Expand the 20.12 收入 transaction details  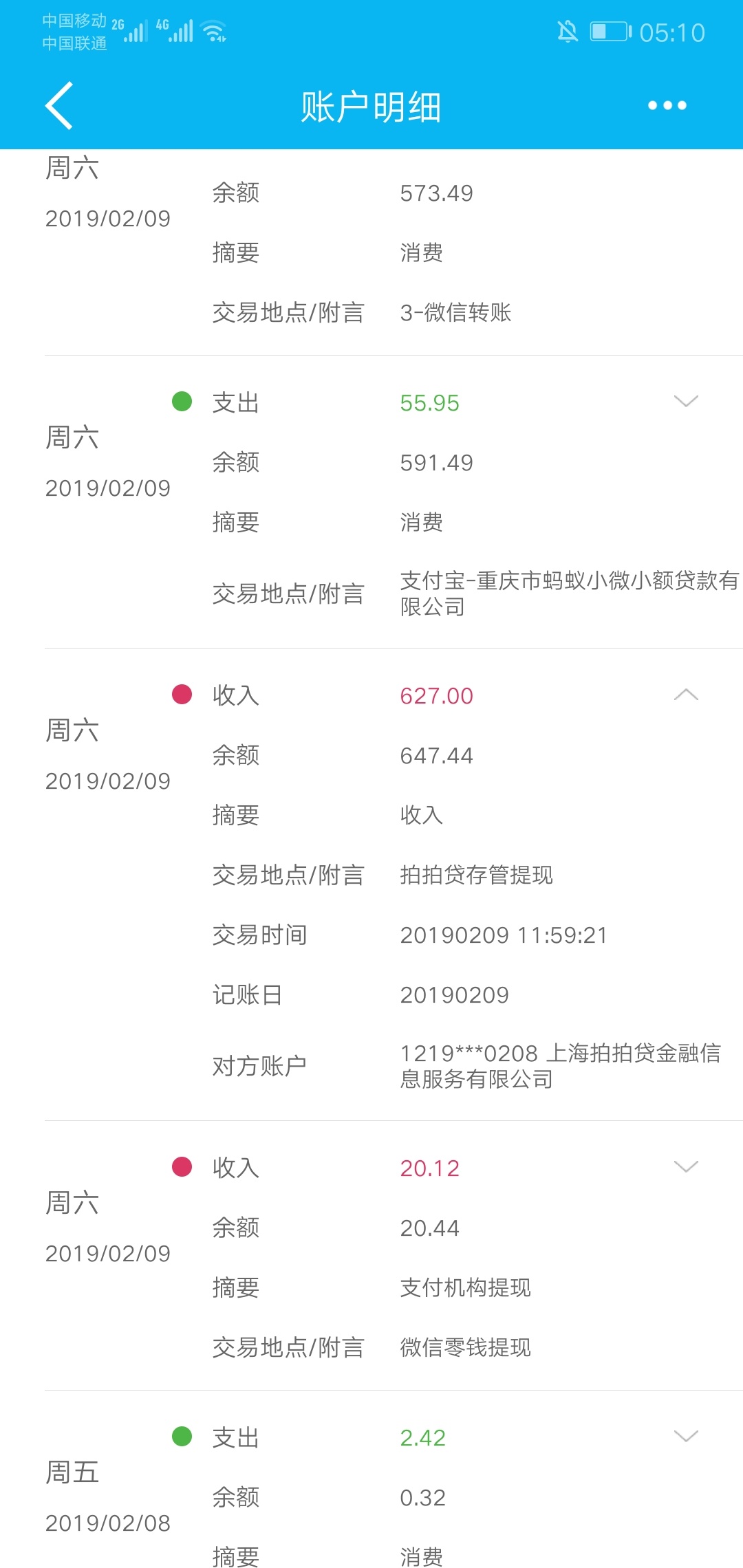686,1166
